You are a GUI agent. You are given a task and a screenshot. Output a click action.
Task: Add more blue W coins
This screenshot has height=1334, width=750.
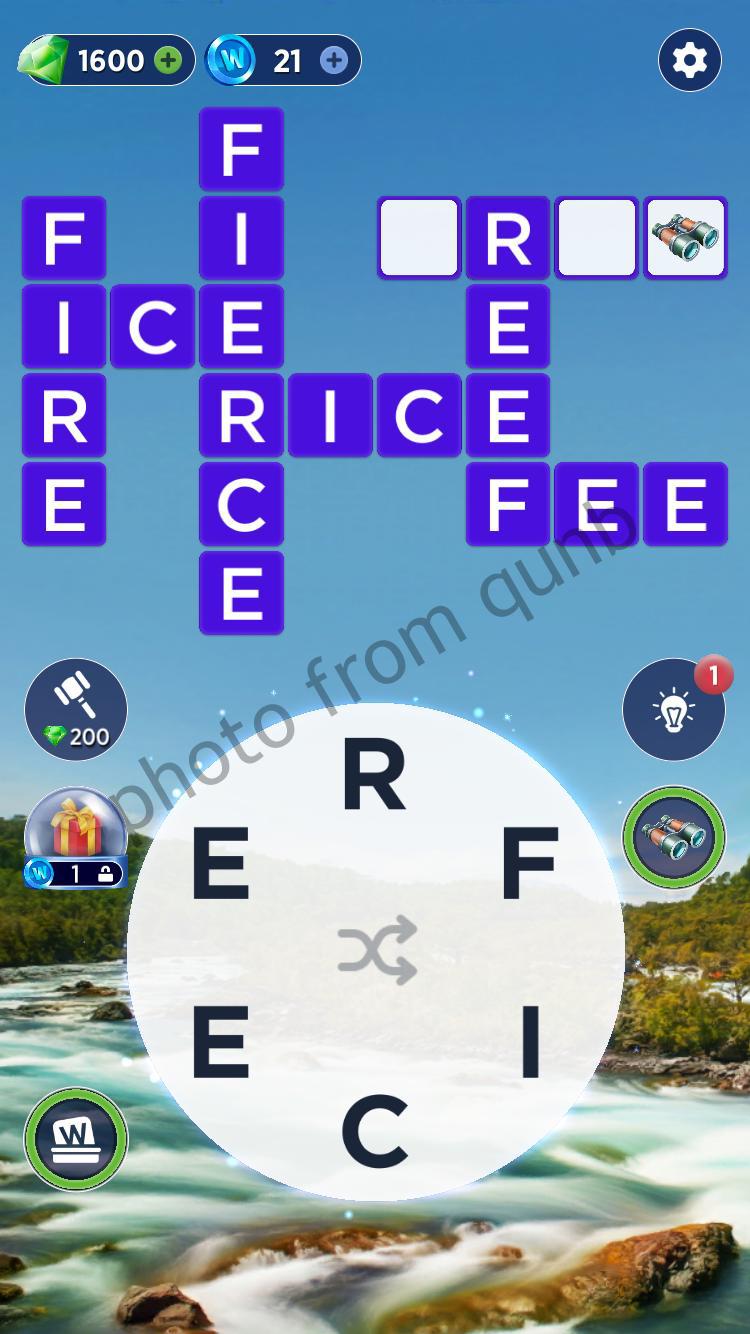(x=334, y=61)
